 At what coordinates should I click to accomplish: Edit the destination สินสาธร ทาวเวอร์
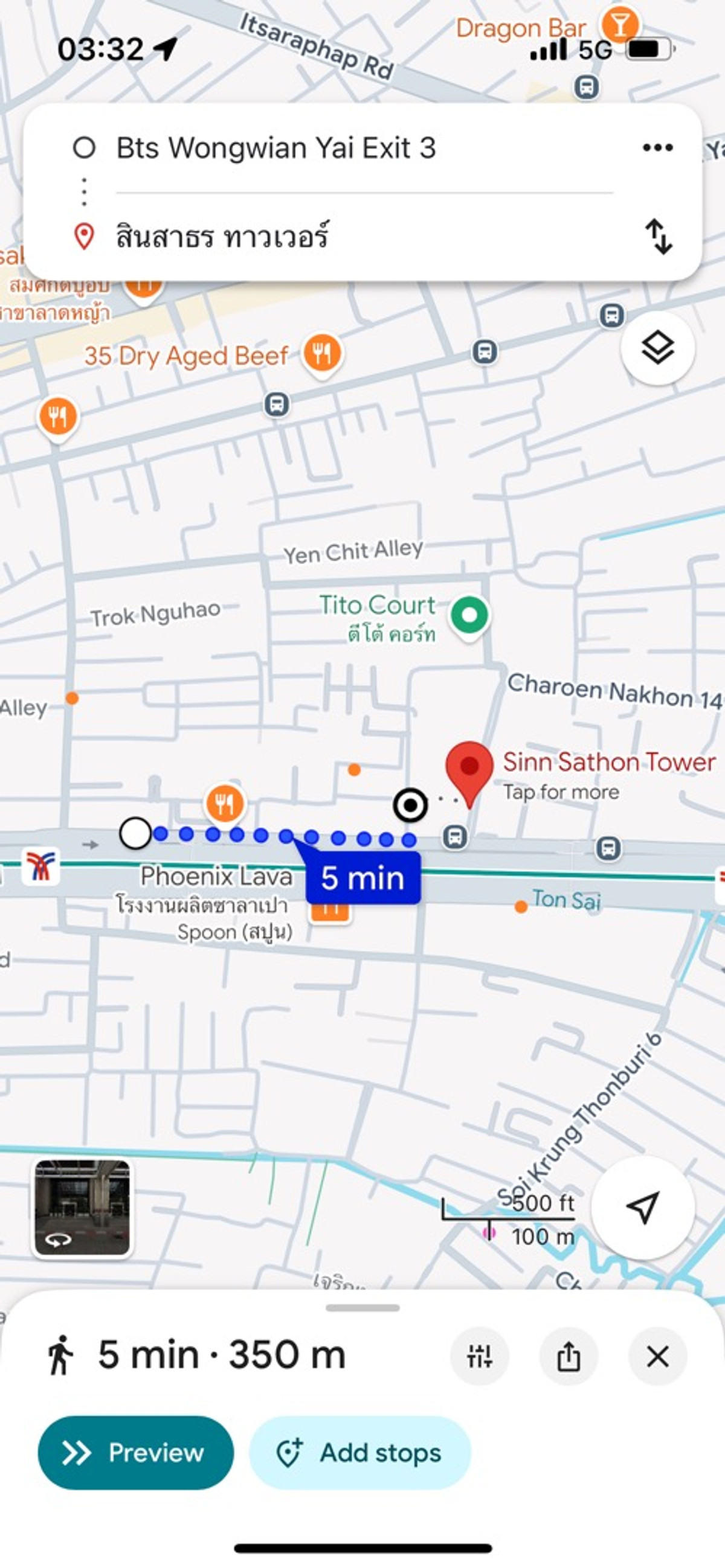pyautogui.click(x=222, y=236)
